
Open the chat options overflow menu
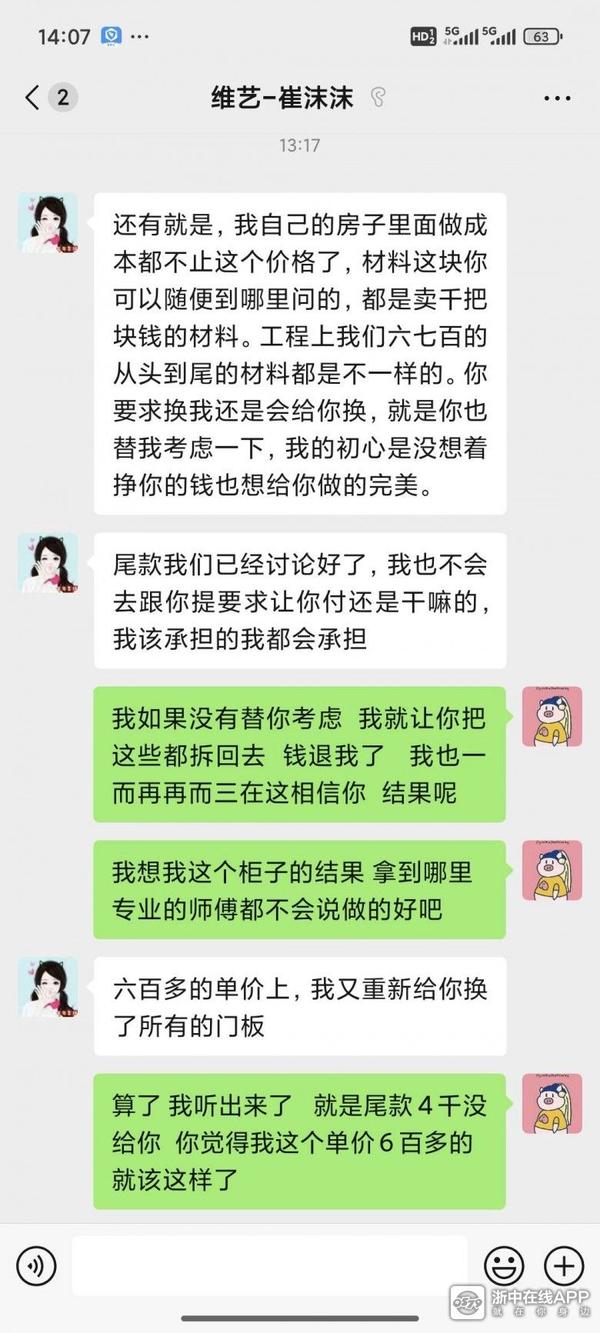pos(556,98)
